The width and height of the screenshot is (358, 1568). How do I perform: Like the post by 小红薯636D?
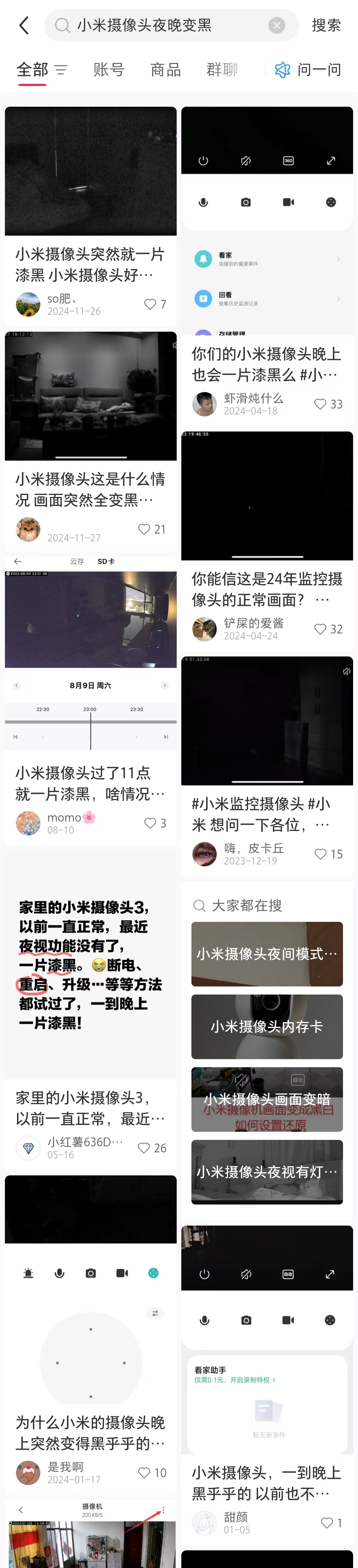coord(144,1148)
